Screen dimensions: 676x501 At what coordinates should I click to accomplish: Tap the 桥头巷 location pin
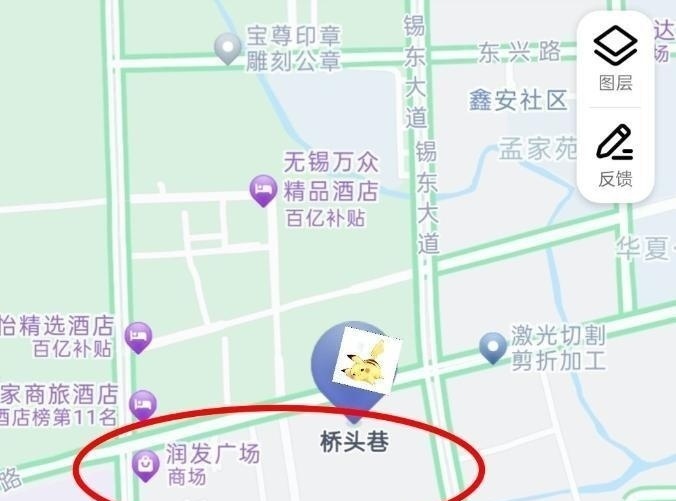[355, 372]
